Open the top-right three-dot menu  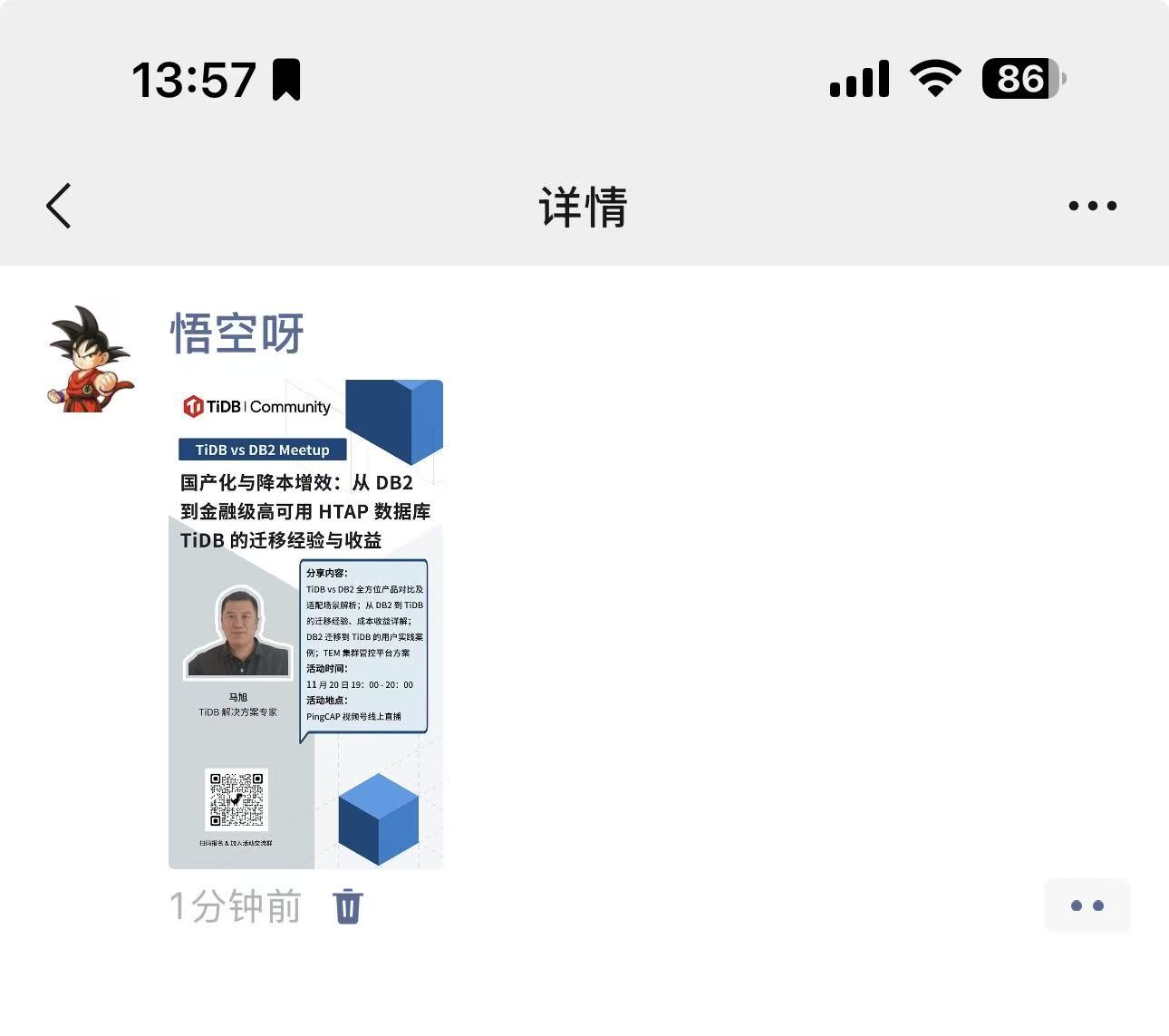tap(1092, 206)
